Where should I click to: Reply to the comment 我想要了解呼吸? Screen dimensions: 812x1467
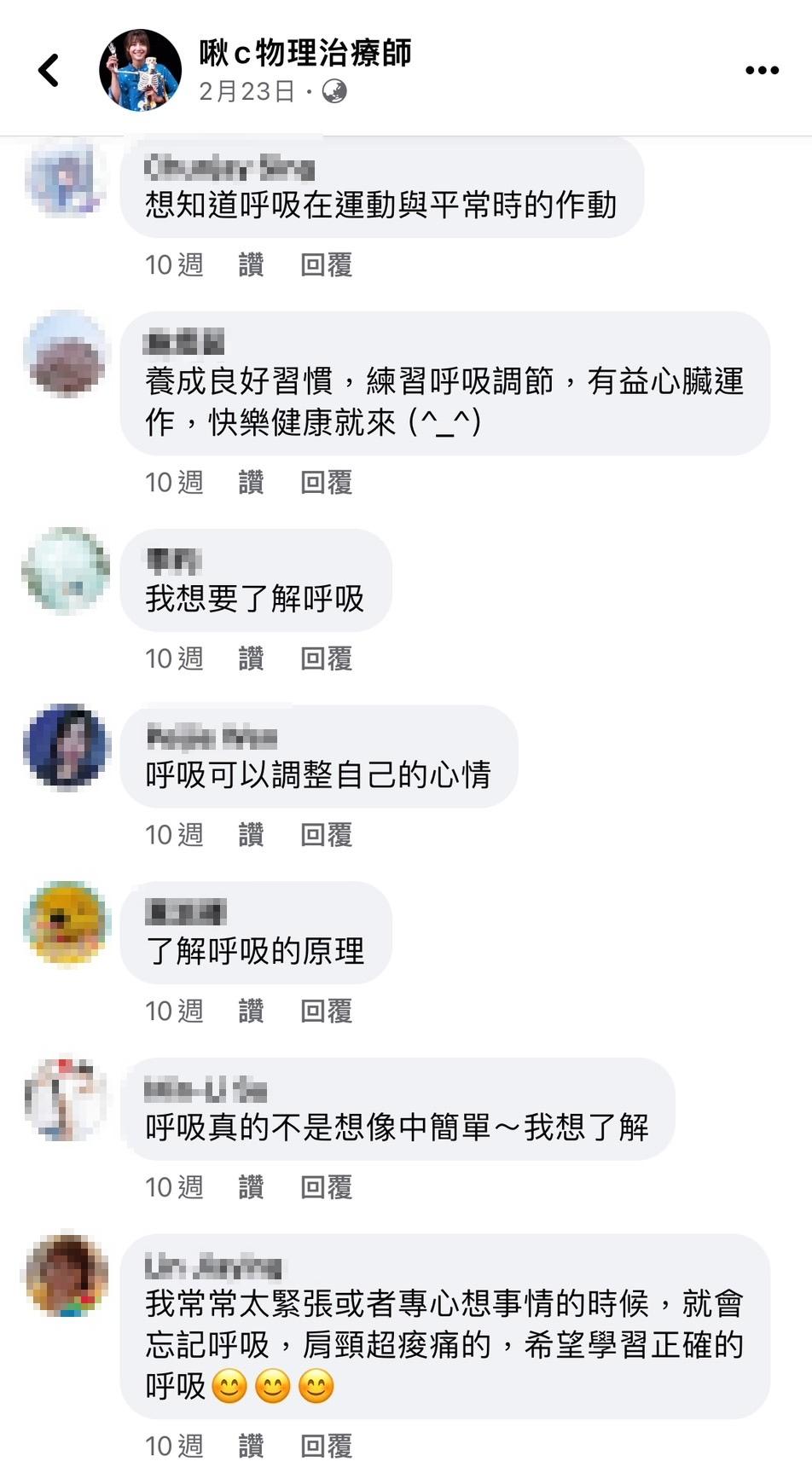[326, 658]
